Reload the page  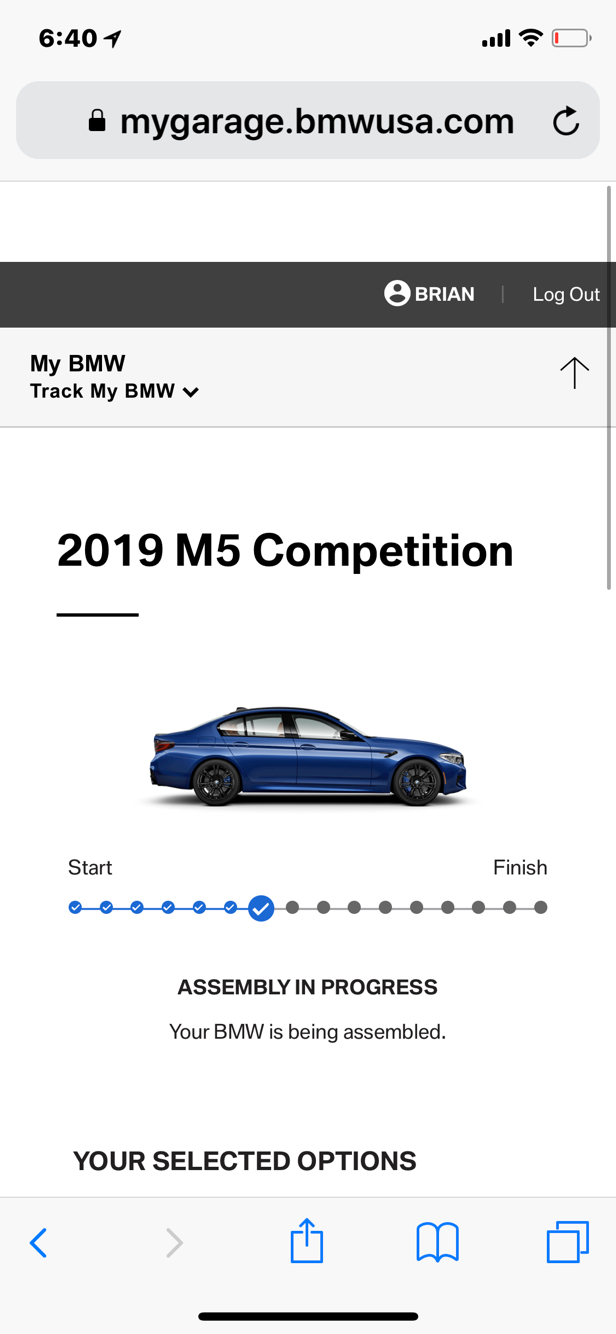[x=566, y=122]
